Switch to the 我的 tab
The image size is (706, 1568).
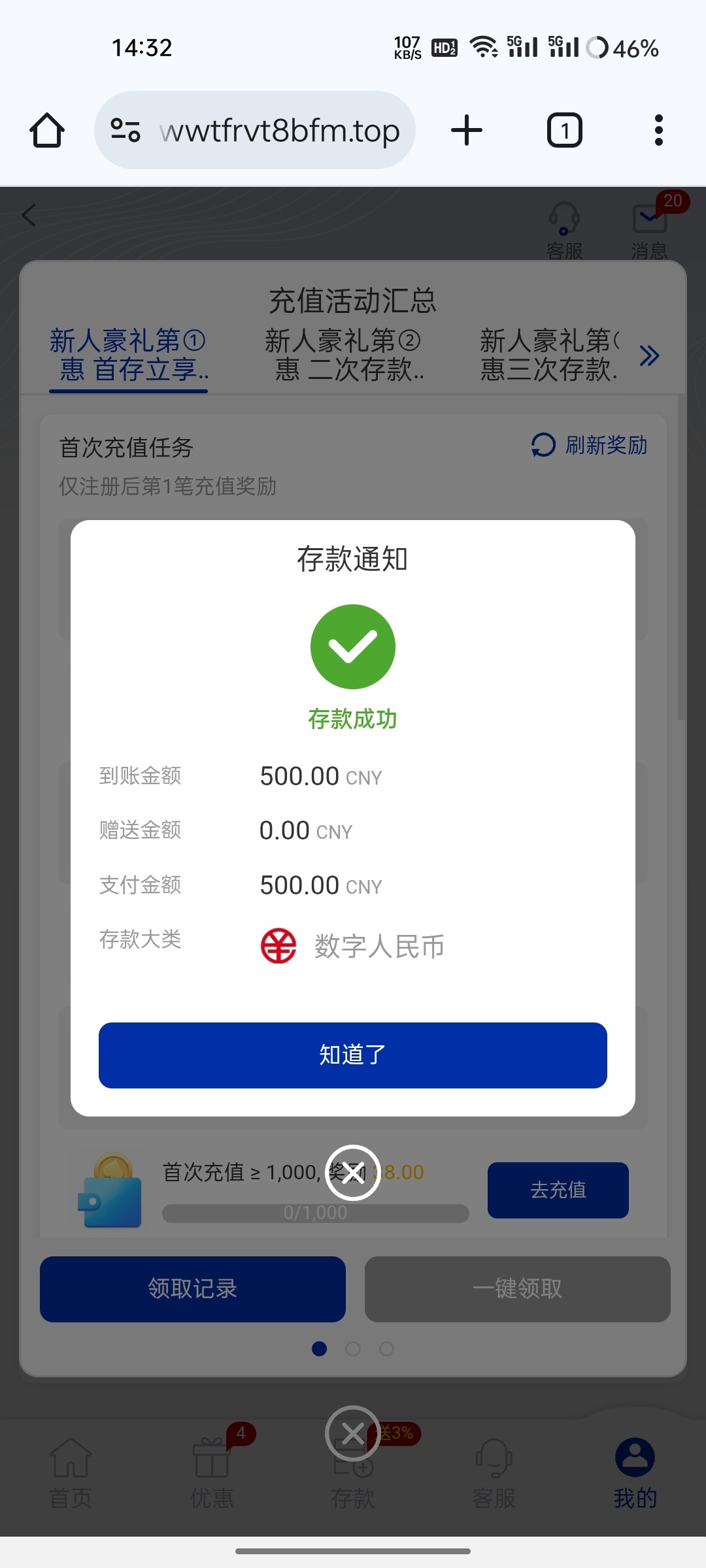click(635, 1473)
